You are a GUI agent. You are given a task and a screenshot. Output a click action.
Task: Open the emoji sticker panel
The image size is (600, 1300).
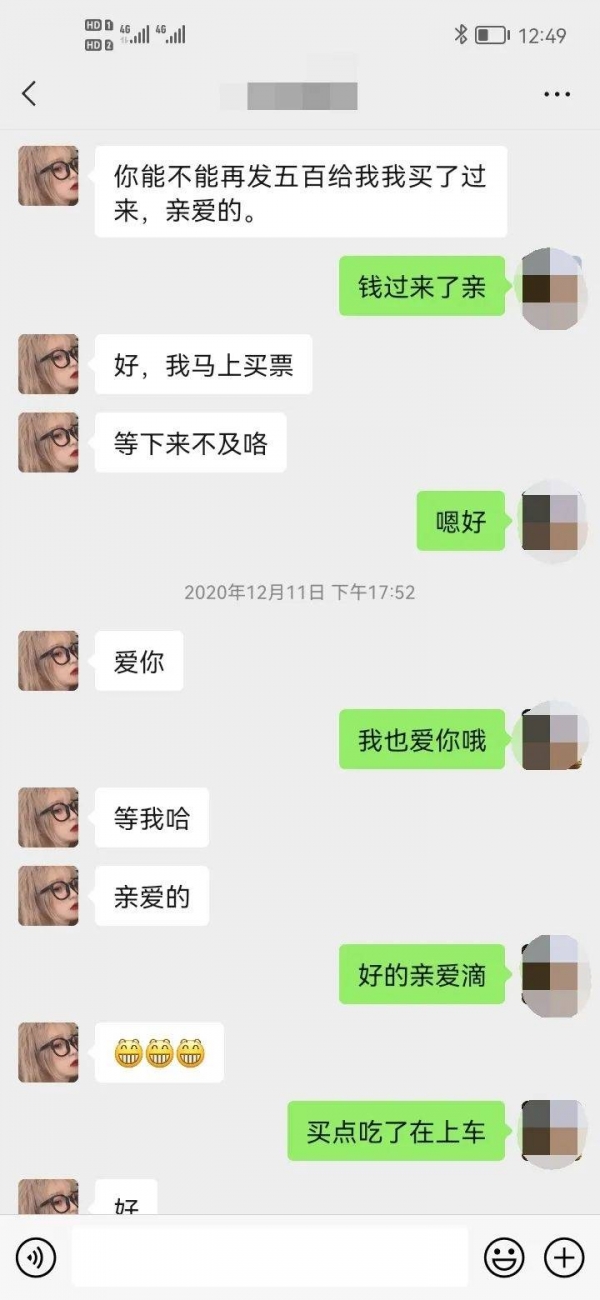pyautogui.click(x=504, y=1256)
